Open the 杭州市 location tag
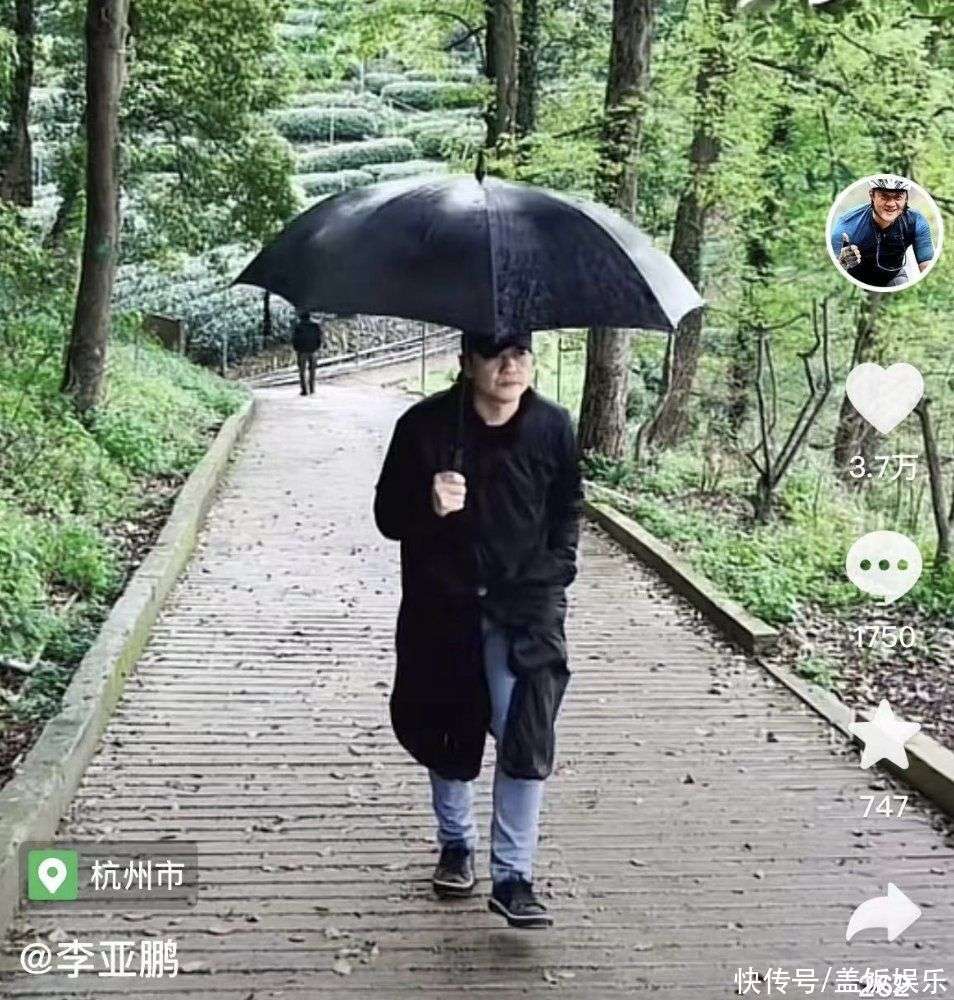This screenshot has height=1000, width=954. tap(111, 875)
